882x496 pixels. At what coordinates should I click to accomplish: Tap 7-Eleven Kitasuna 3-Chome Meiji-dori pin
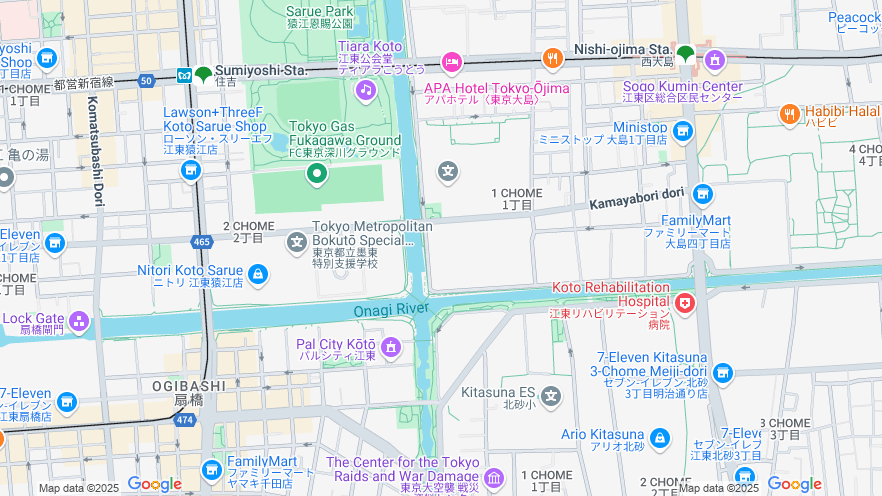[723, 372]
